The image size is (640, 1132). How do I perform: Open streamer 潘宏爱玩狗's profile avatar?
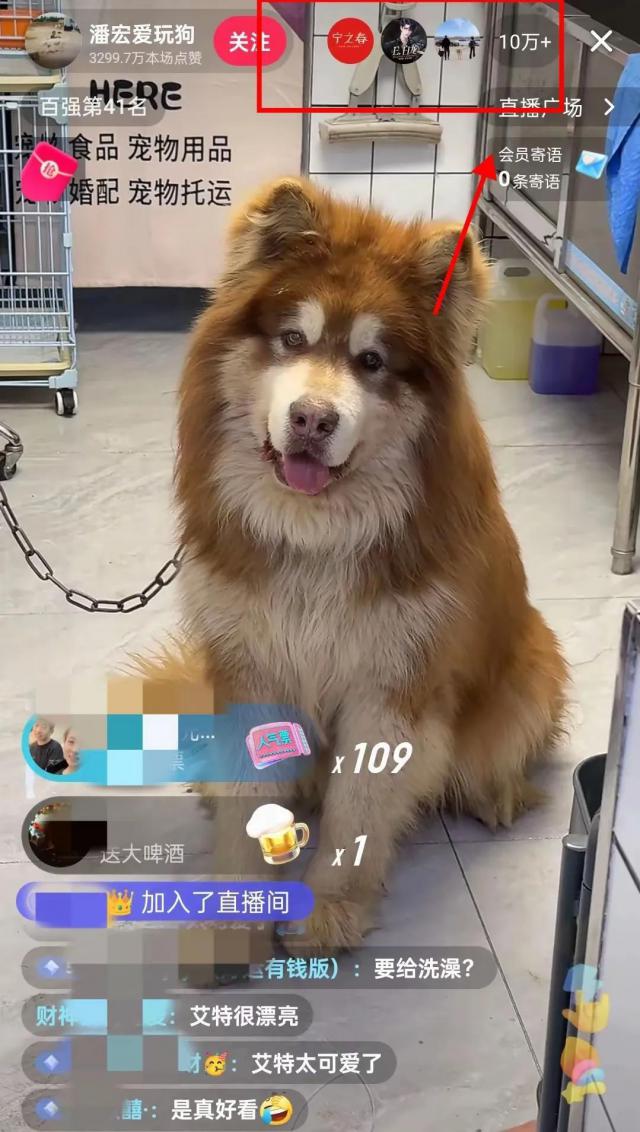[53, 41]
